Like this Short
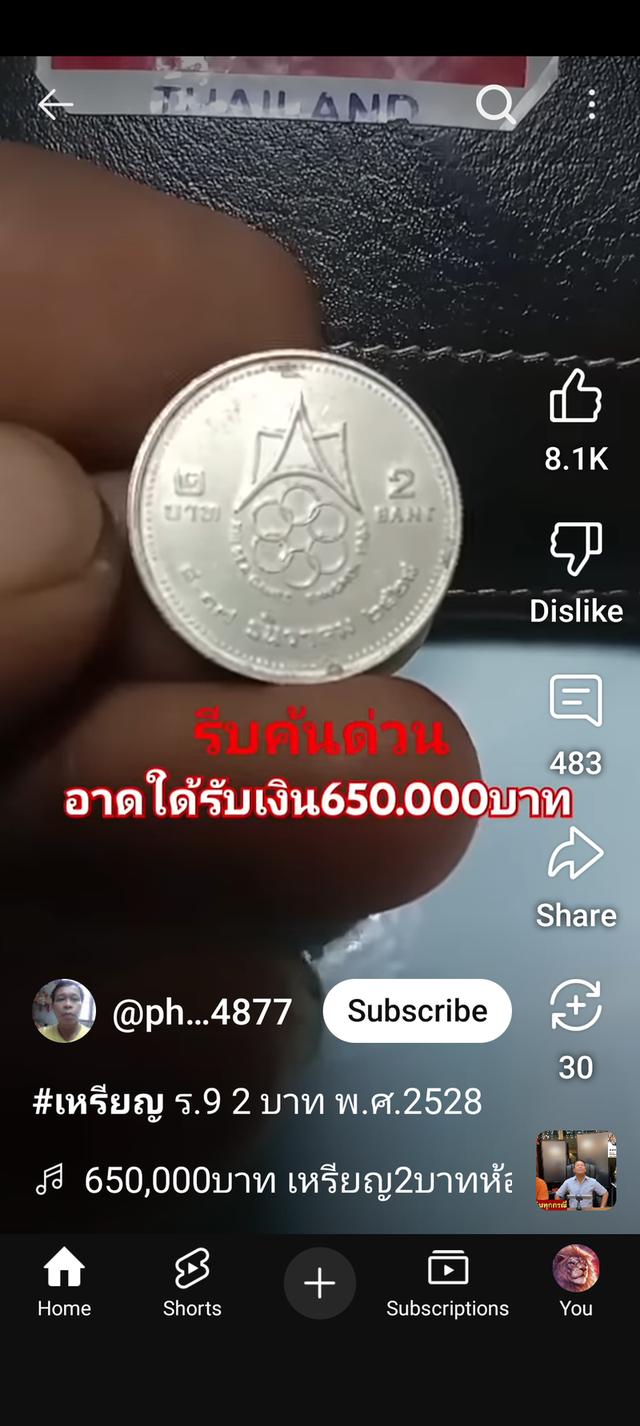 pos(576,396)
